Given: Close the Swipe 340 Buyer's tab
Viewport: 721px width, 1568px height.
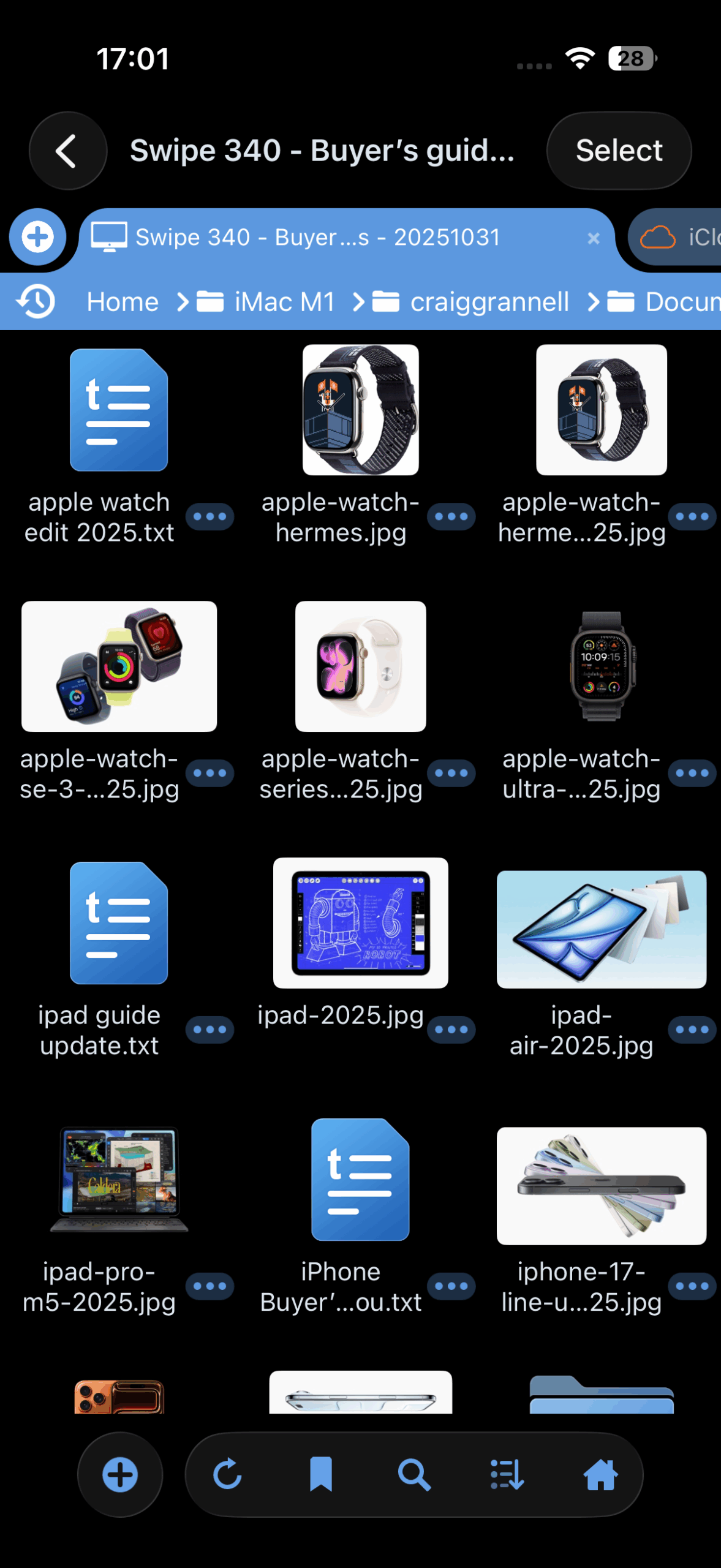Looking at the screenshot, I should [593, 238].
